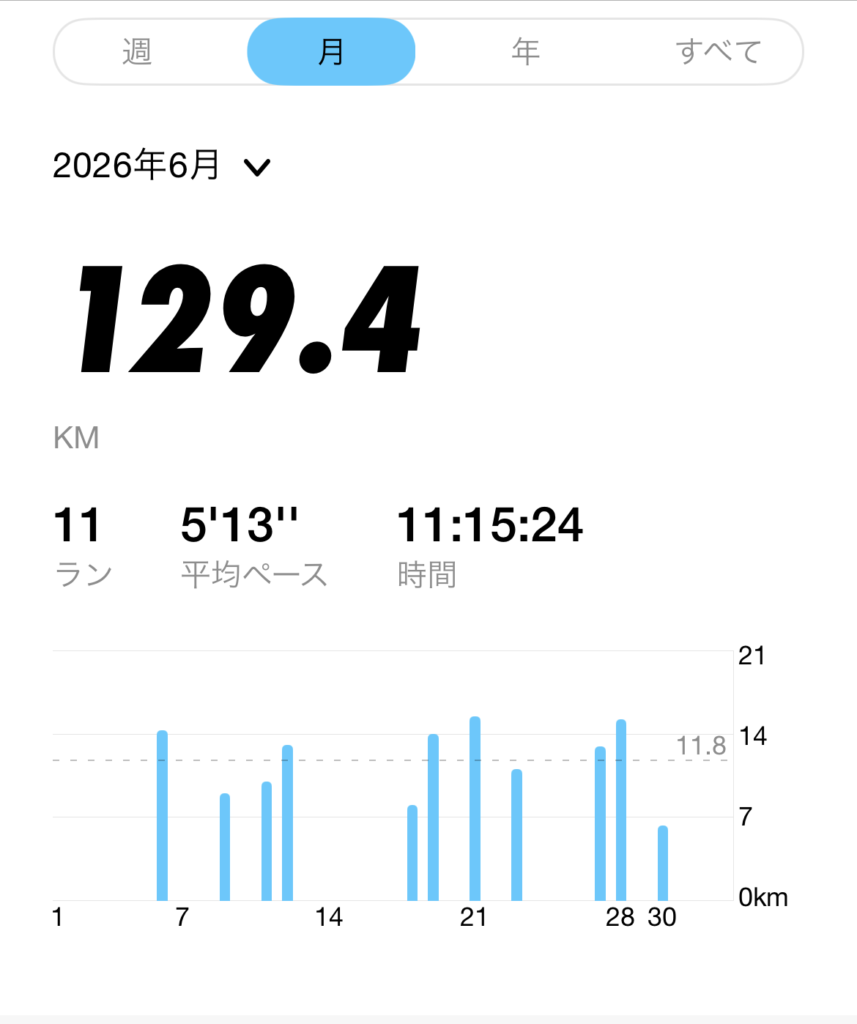Select the 月 (month) tab
This screenshot has width=857, height=1024.
(x=331, y=52)
